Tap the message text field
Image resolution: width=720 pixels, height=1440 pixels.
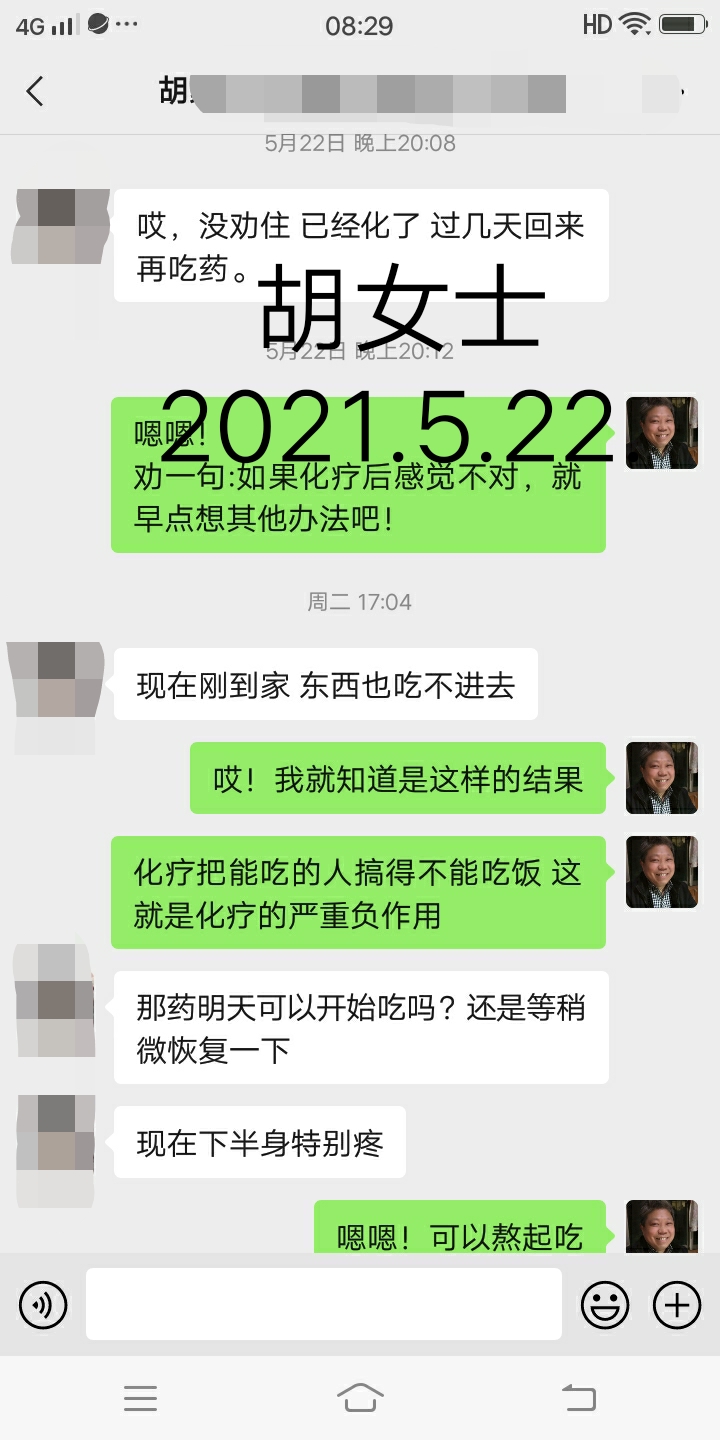(x=323, y=1304)
